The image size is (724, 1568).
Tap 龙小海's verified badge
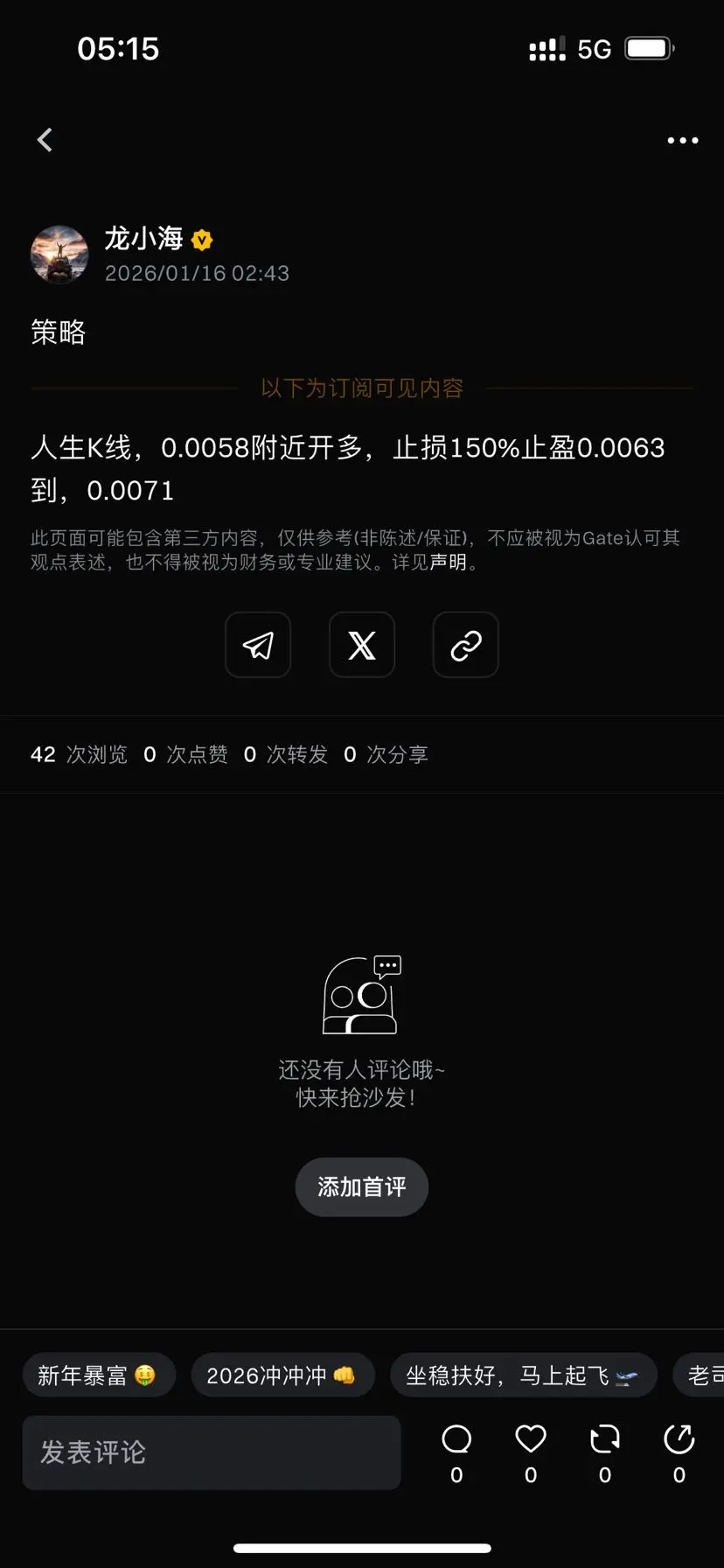click(x=201, y=239)
